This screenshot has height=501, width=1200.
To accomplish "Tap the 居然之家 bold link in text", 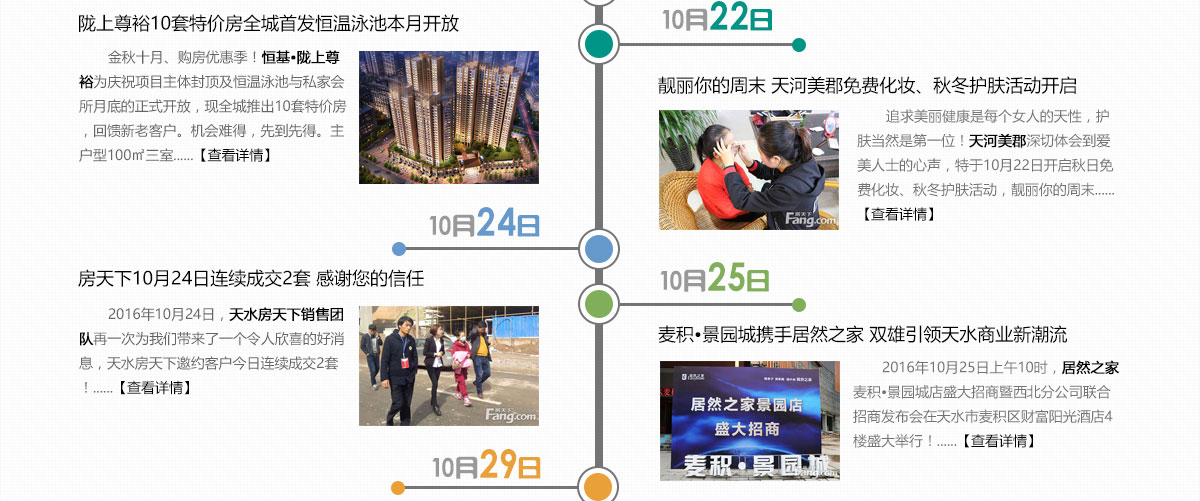I will click(x=1090, y=367).
